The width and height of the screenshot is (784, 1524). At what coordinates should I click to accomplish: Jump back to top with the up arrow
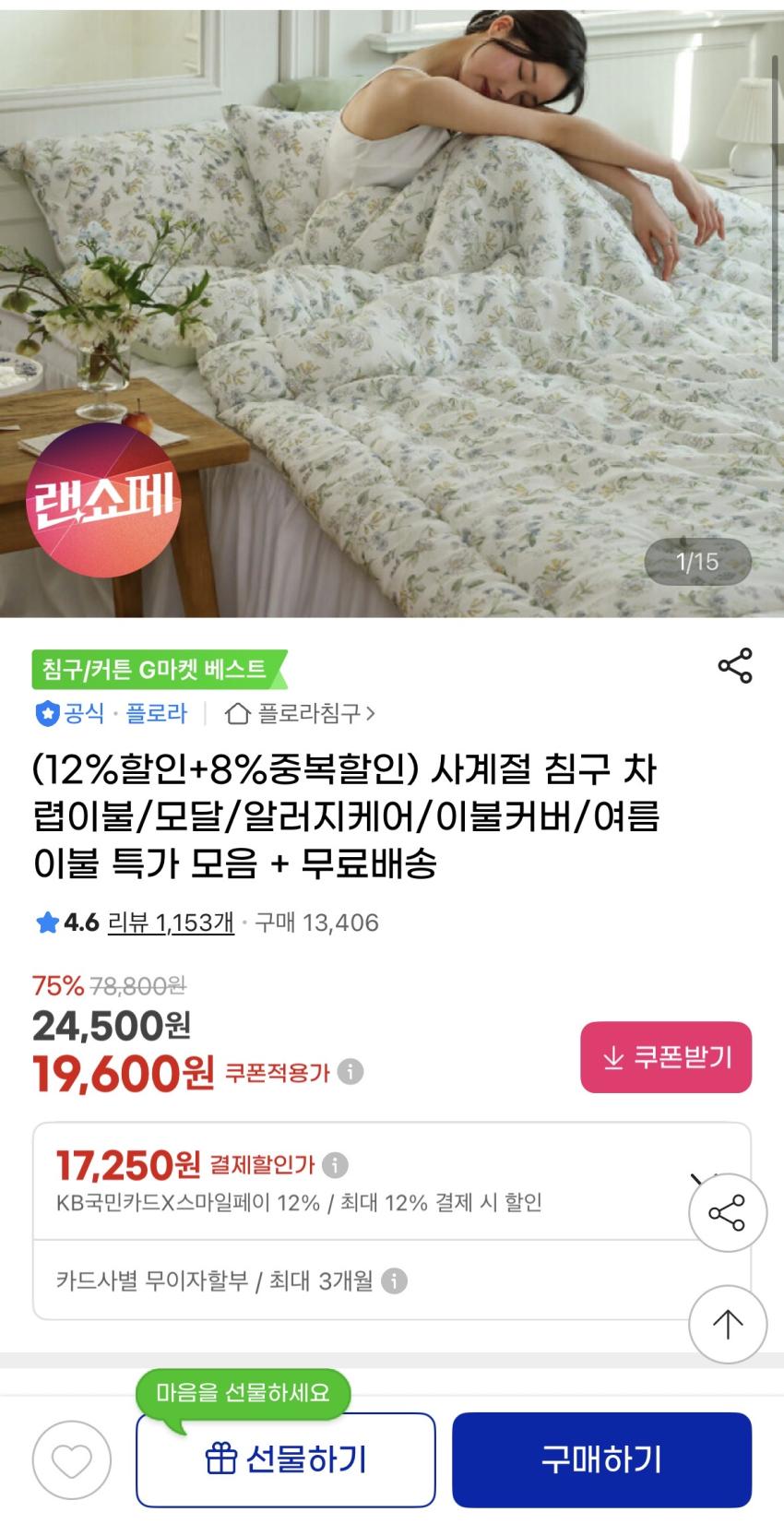[x=728, y=1324]
